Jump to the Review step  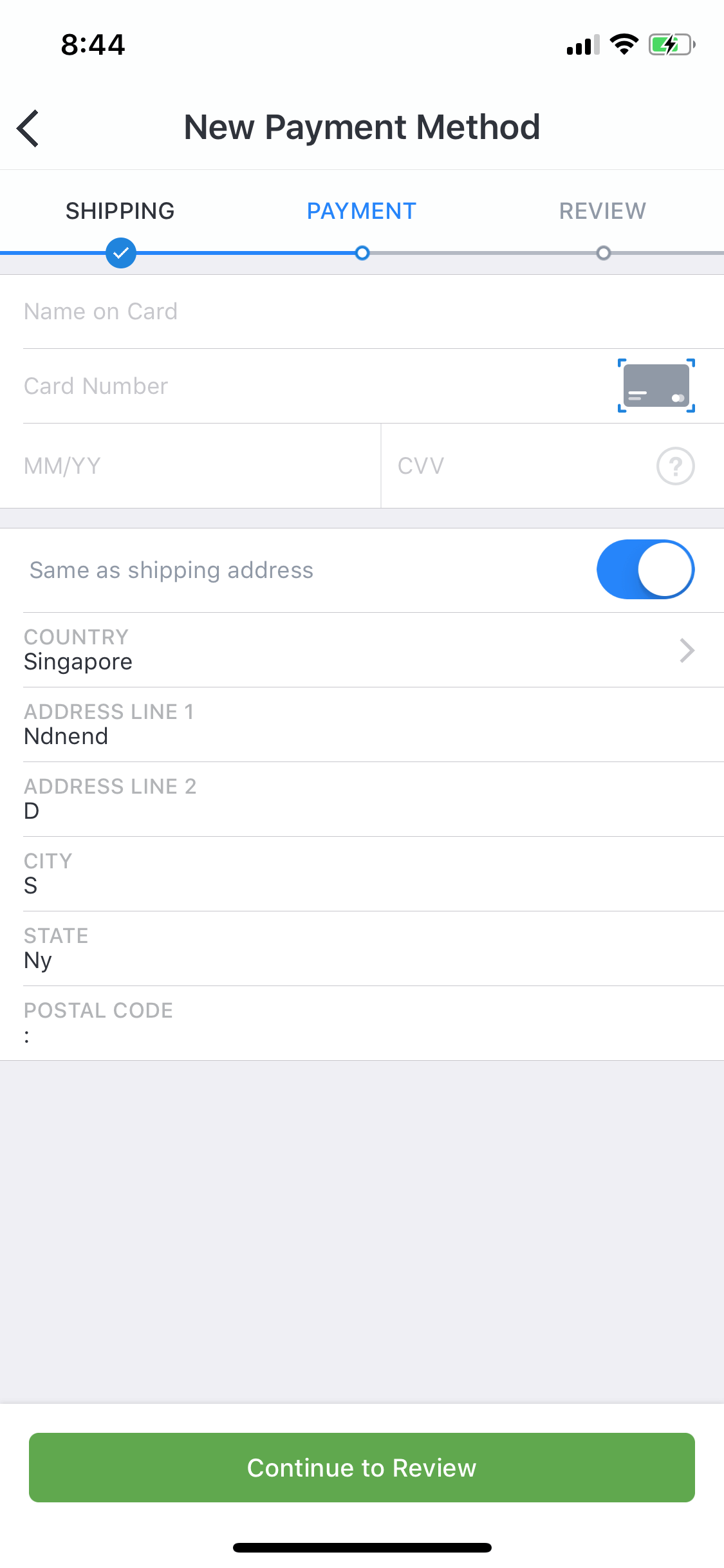pos(602,211)
